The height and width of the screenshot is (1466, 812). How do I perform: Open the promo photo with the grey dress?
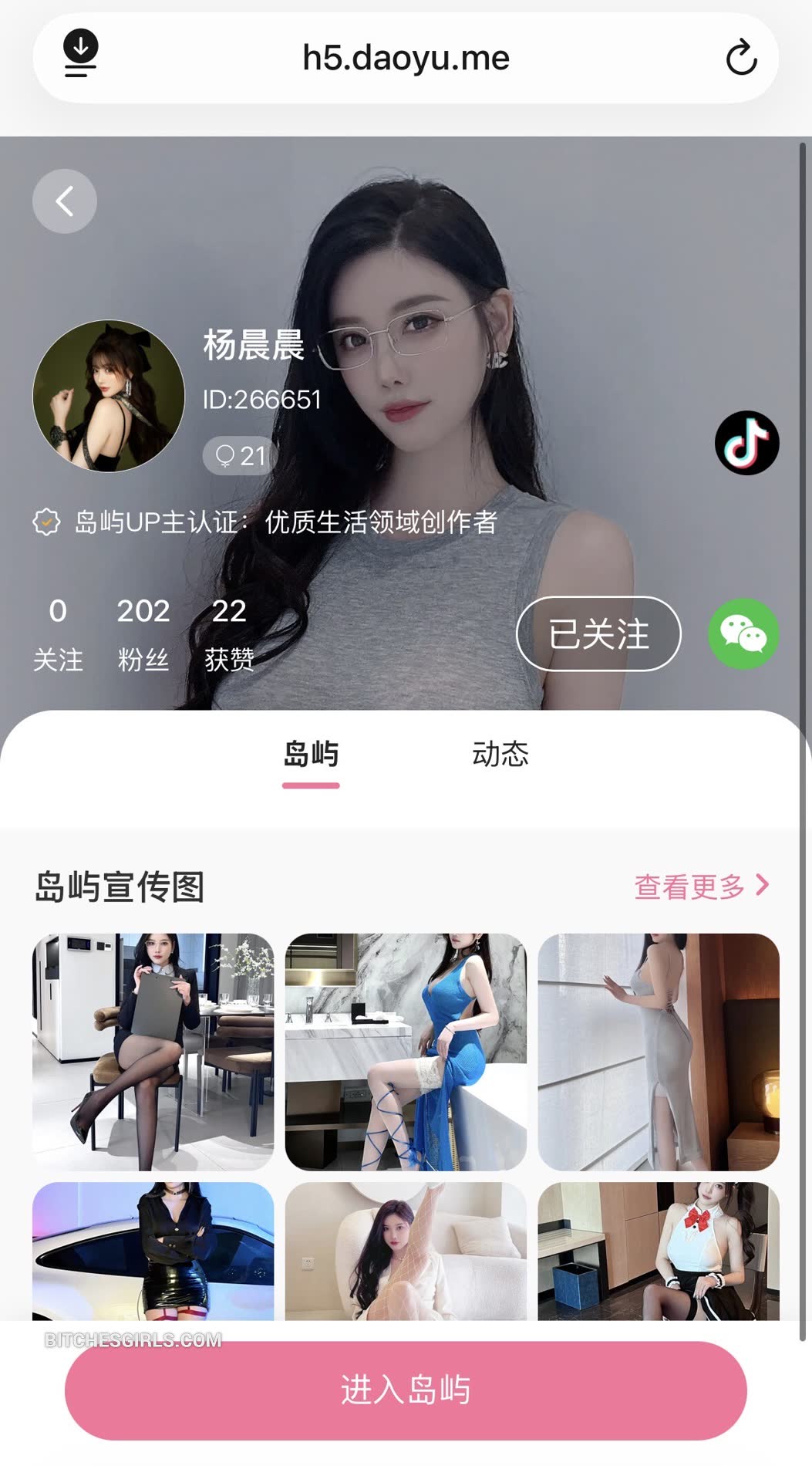coord(659,1052)
